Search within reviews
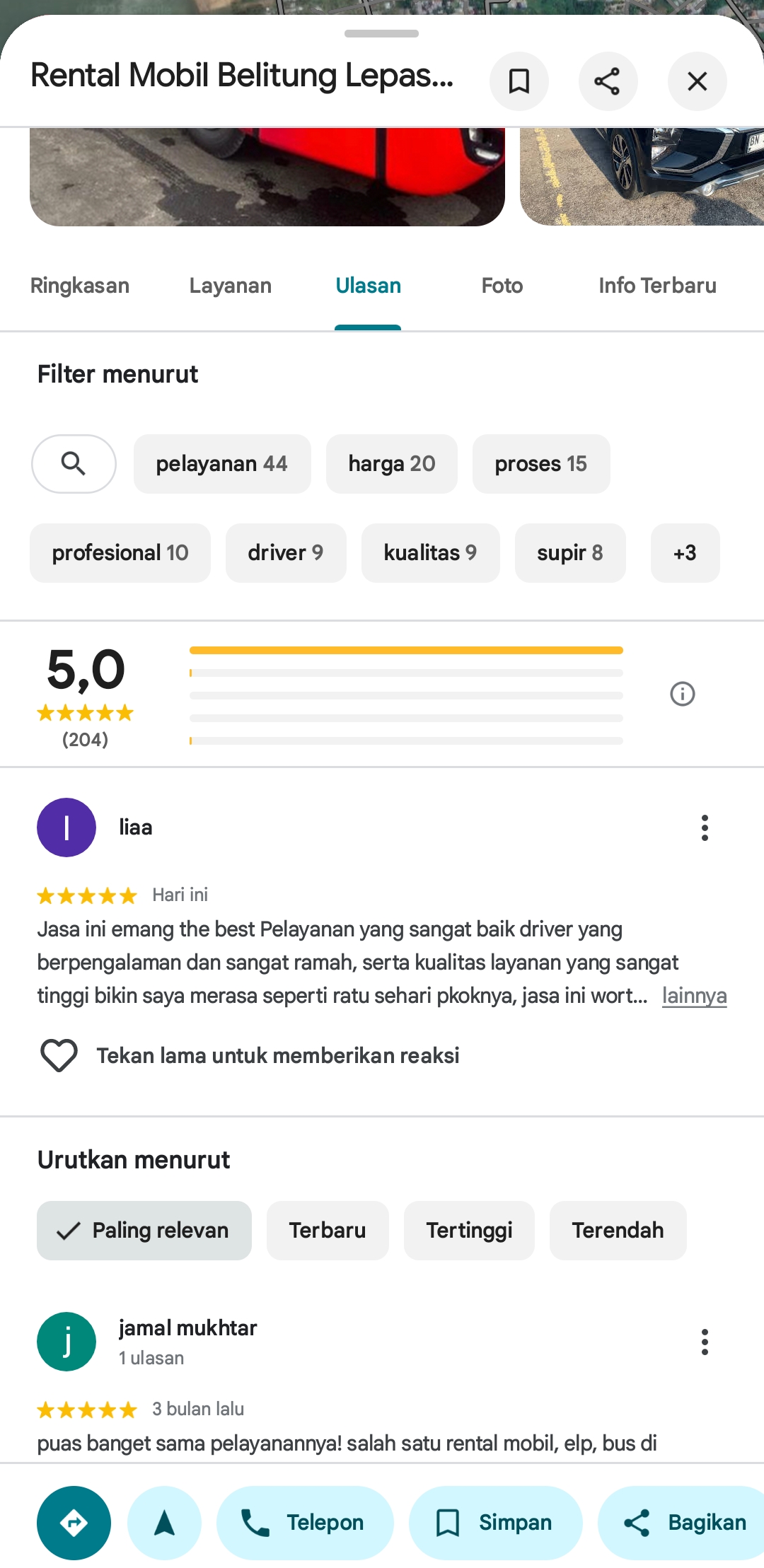 (x=74, y=464)
